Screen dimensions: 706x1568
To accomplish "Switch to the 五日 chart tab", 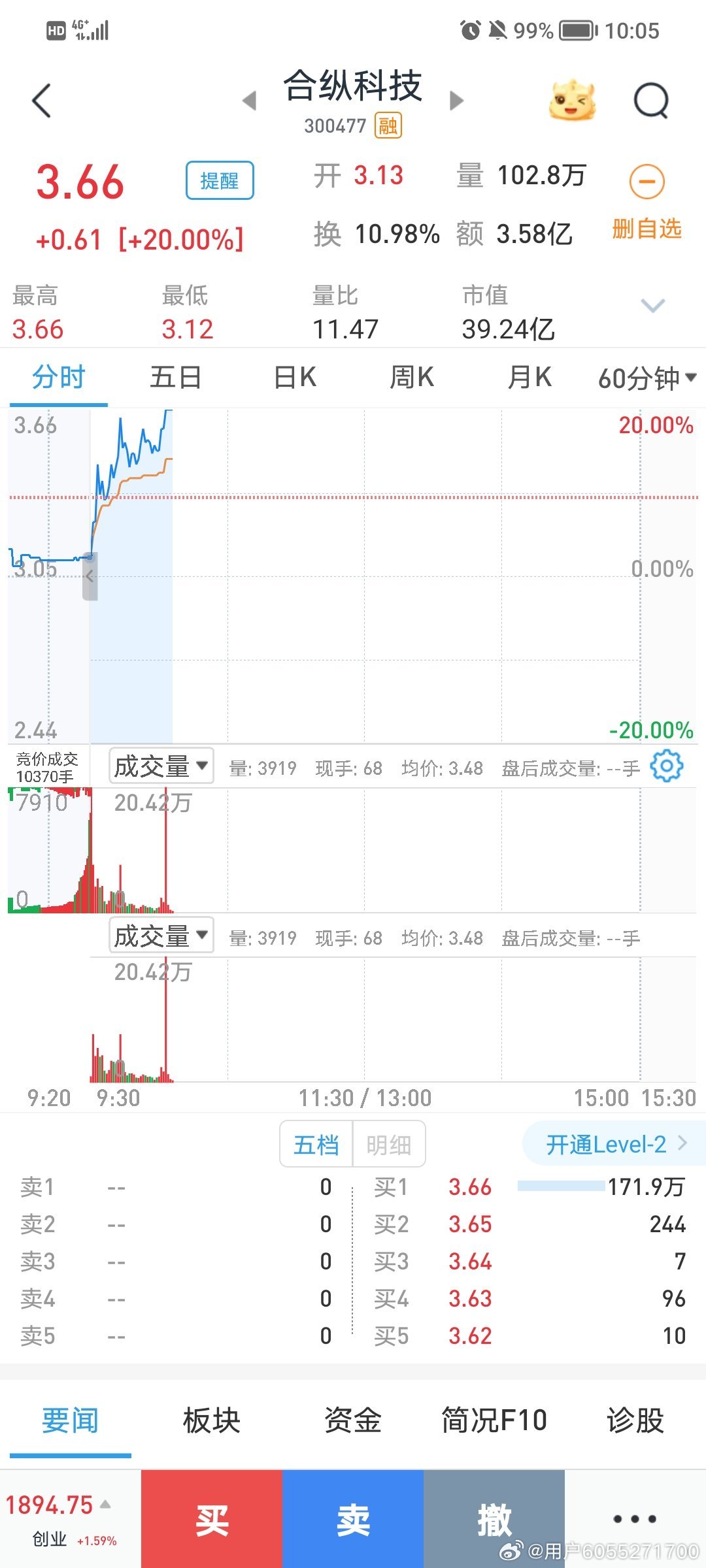I will click(x=176, y=378).
